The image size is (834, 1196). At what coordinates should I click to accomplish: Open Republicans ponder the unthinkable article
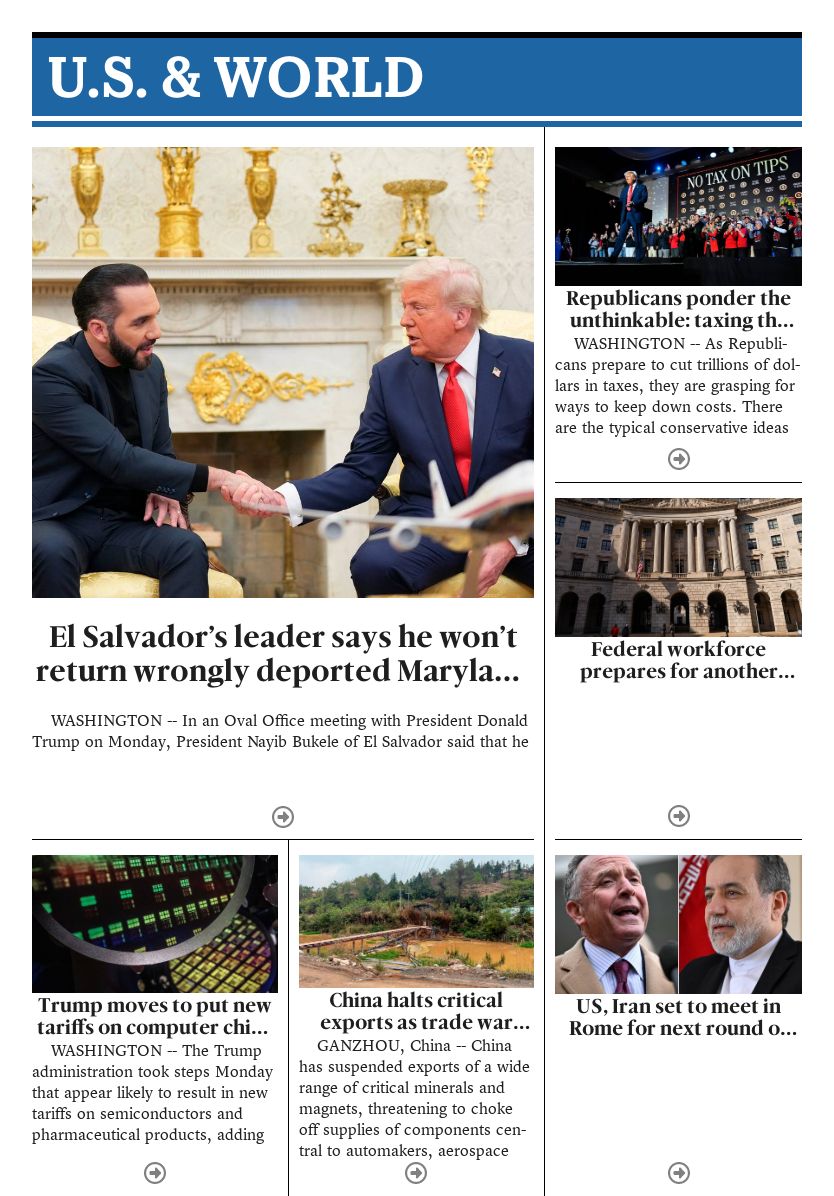(678, 309)
